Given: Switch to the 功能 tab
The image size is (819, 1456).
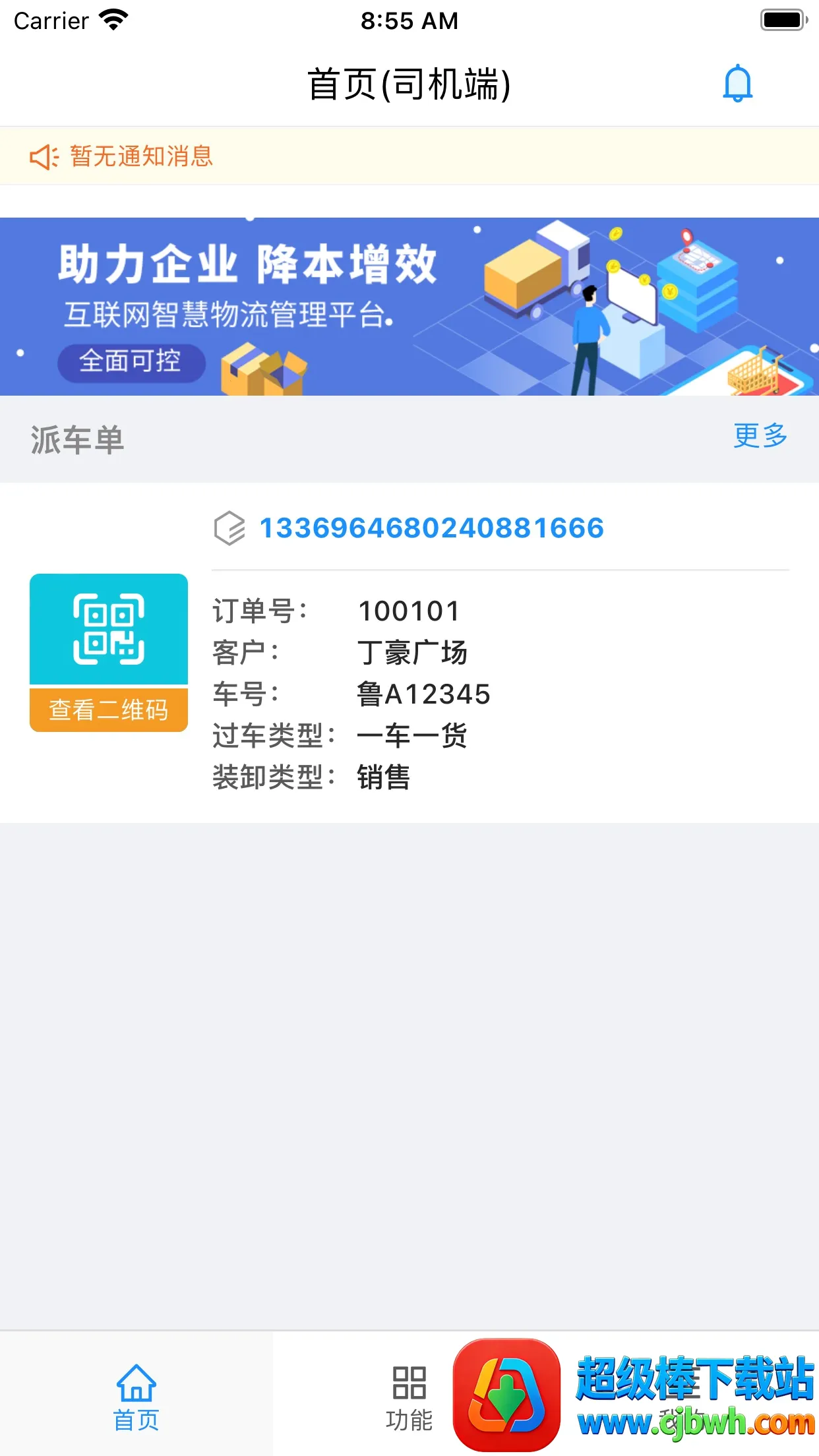Looking at the screenshot, I should 409,1395.
